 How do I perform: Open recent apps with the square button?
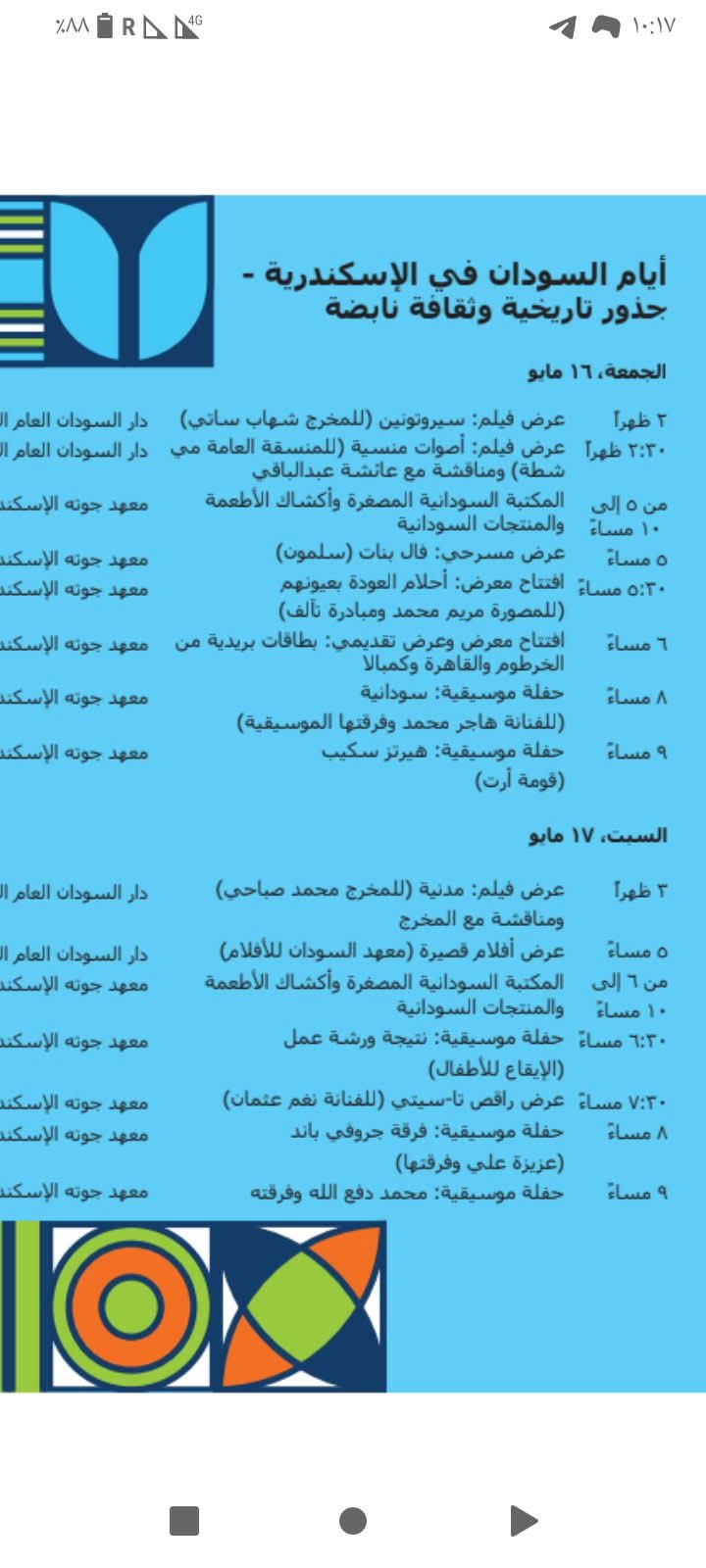coord(184,1520)
